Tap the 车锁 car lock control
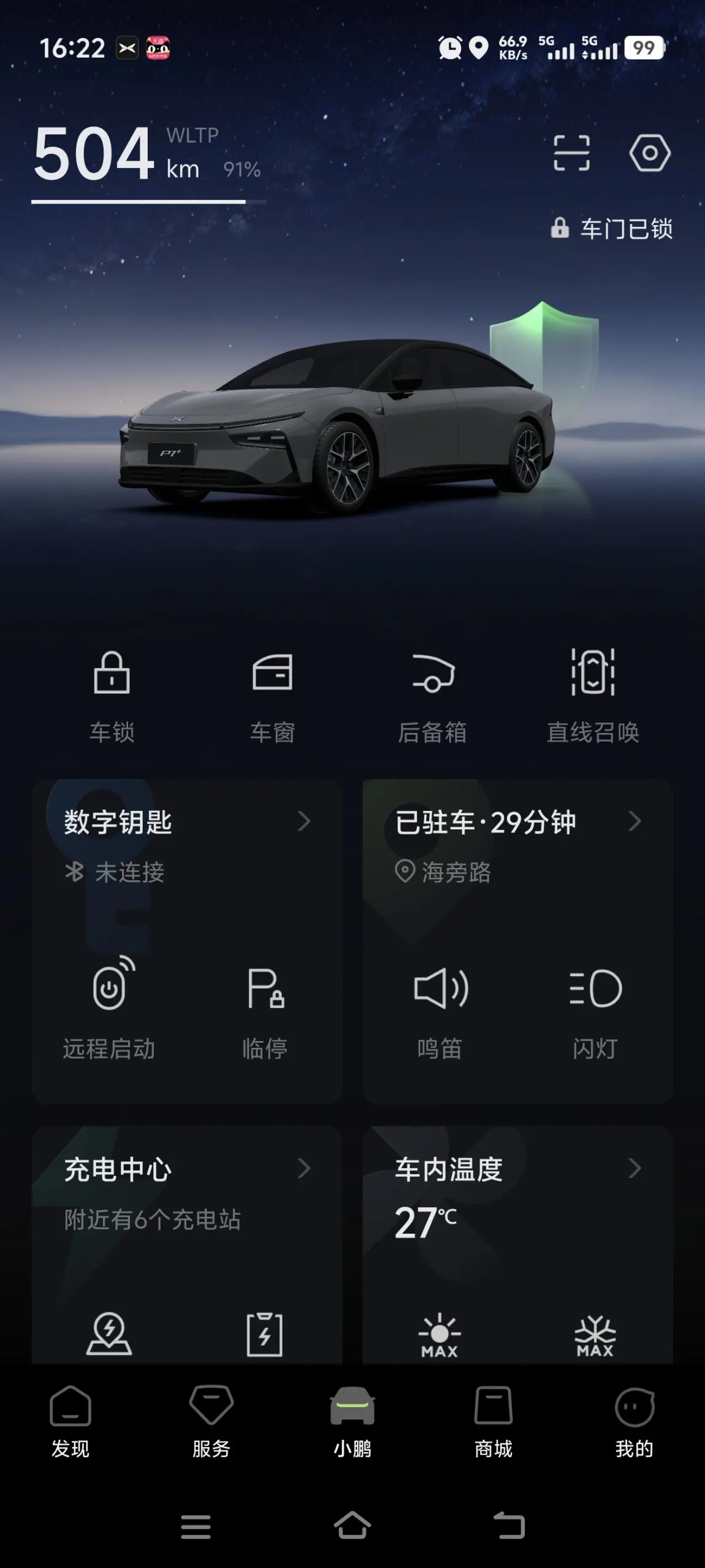 112,695
